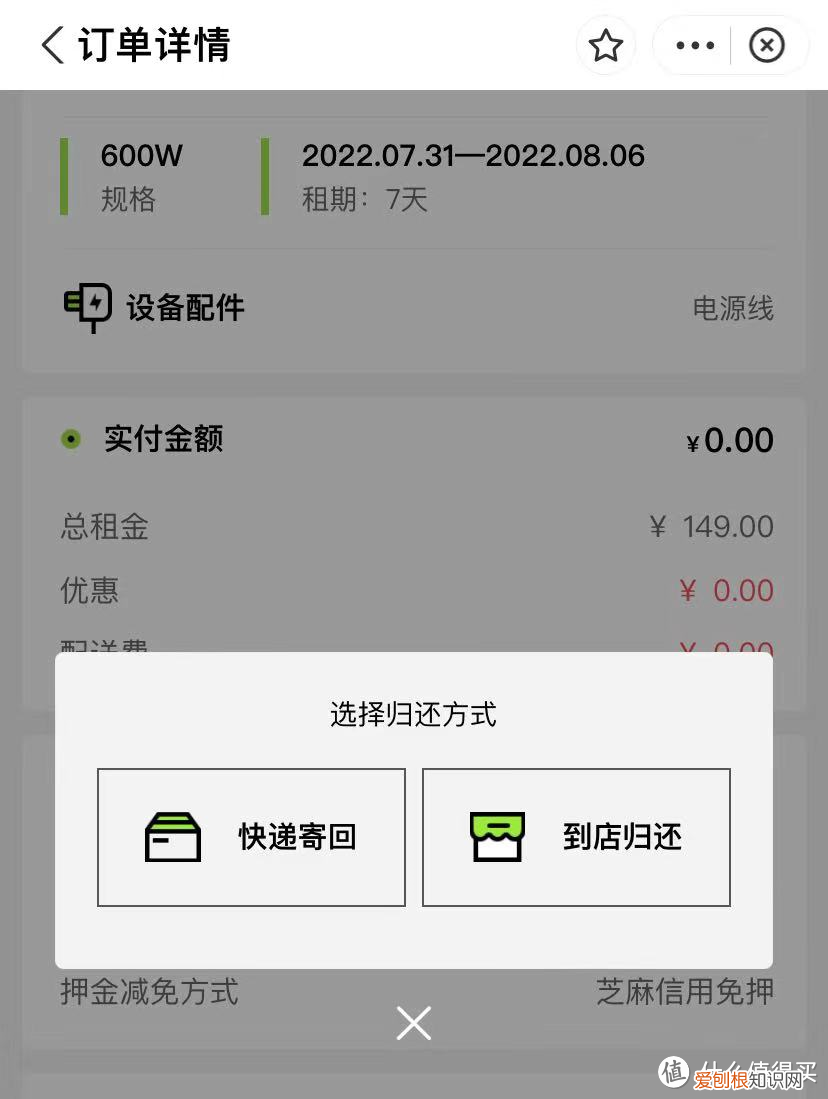Tap the 值 watermark badge at bottom right
Viewport: 828px width, 1099px height.
coord(672,1072)
